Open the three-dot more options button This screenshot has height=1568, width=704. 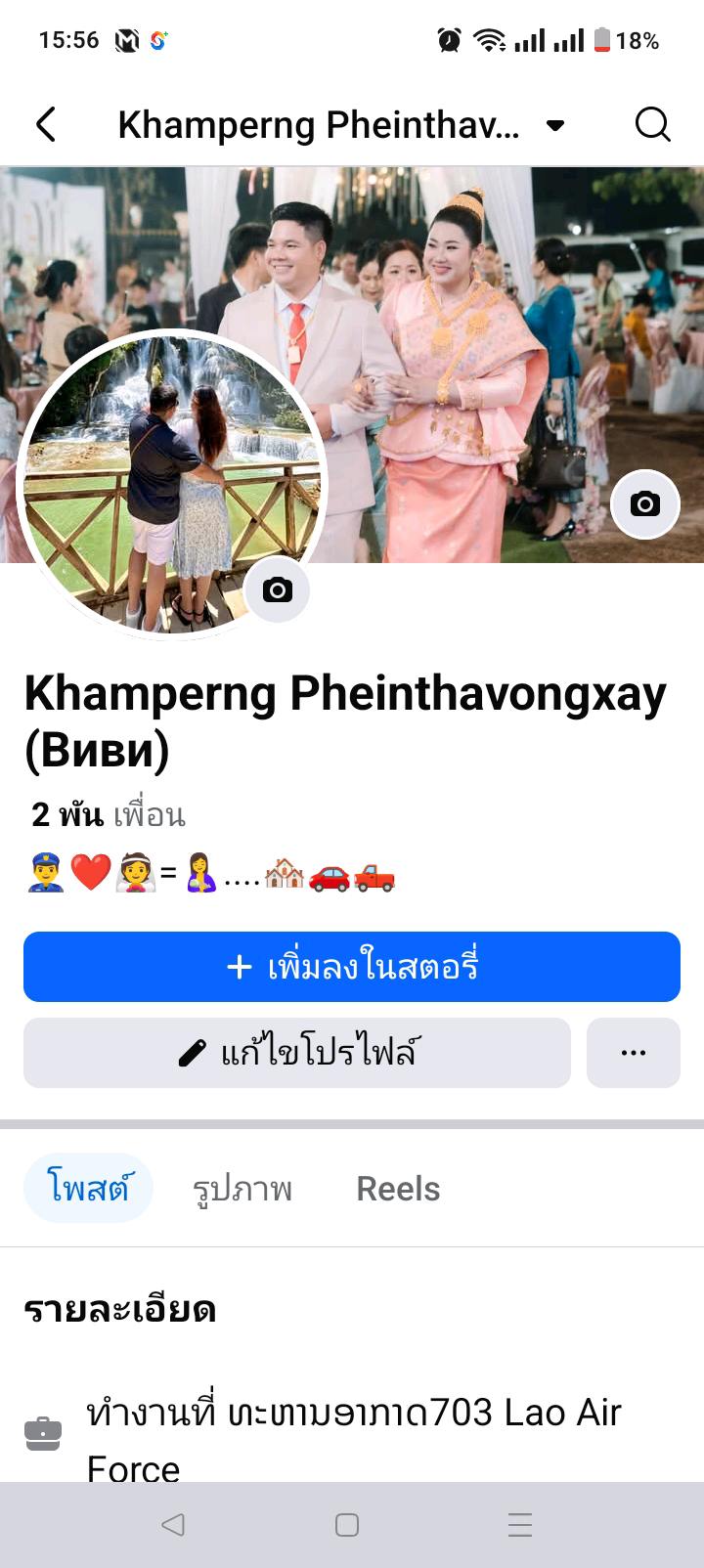point(634,1053)
